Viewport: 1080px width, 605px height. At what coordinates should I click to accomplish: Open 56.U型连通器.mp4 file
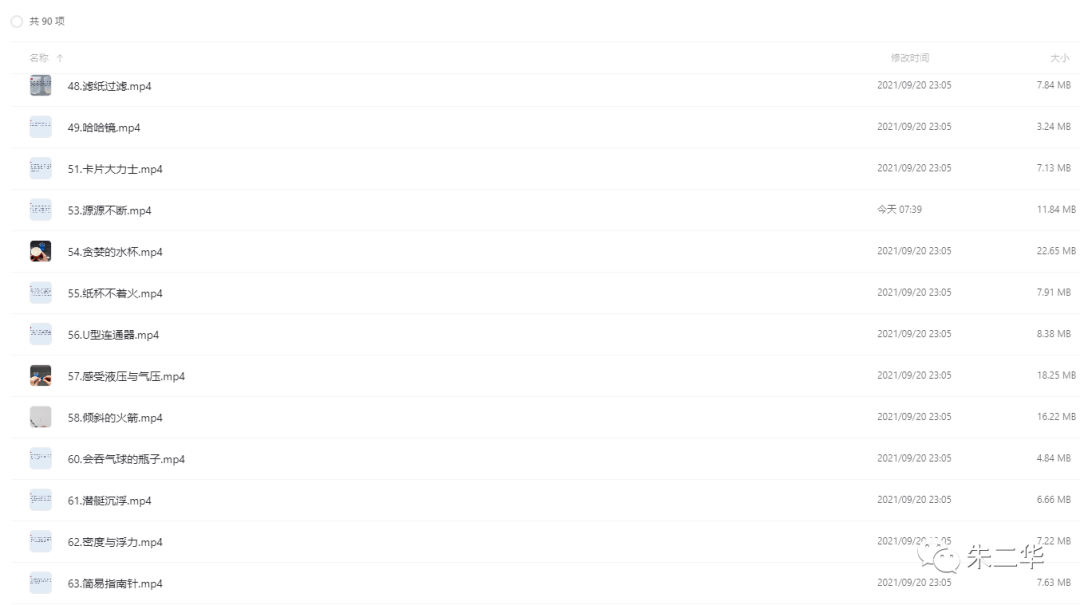[x=113, y=335]
